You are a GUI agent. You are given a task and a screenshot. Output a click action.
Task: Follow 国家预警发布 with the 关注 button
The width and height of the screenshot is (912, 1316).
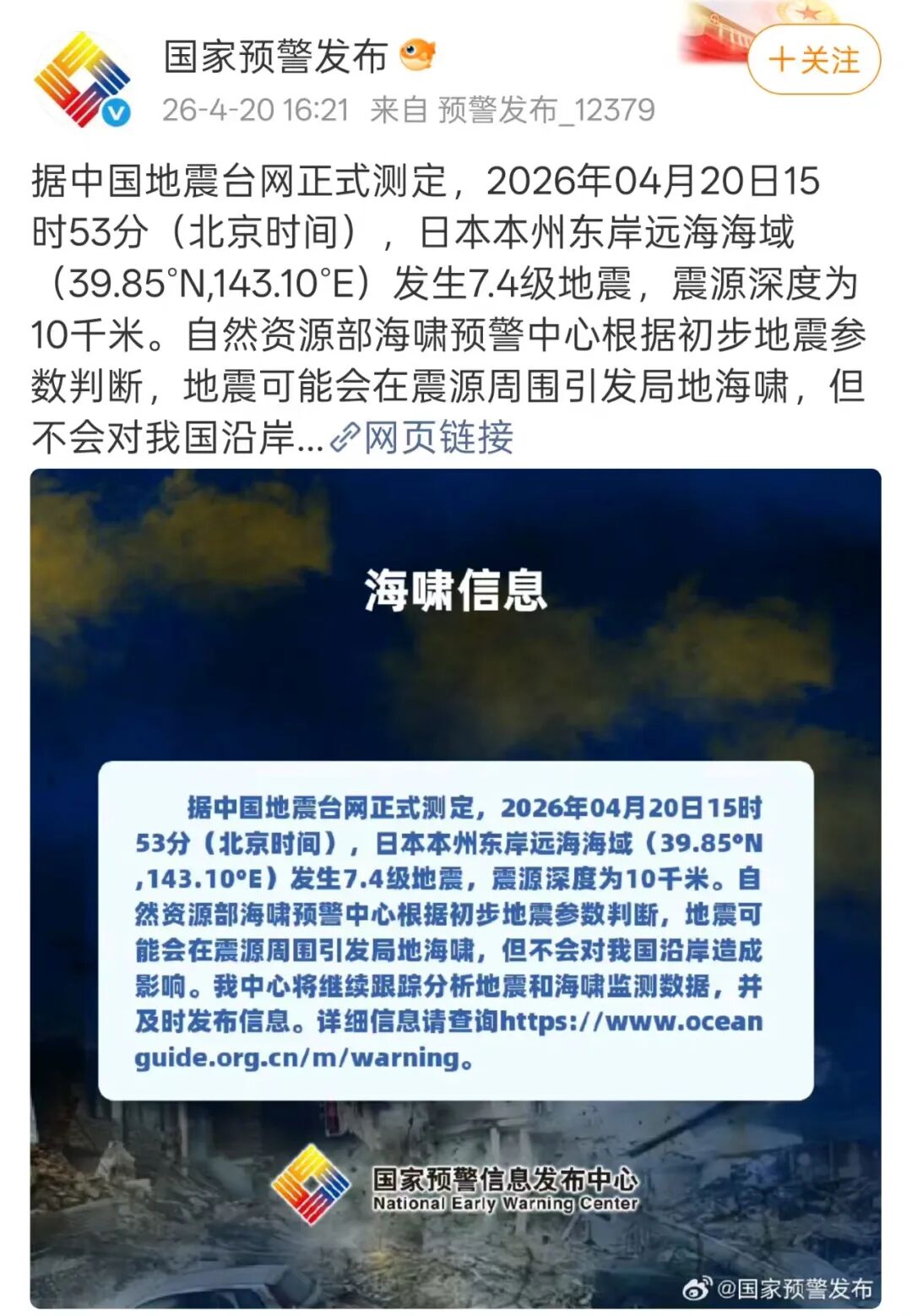click(813, 60)
